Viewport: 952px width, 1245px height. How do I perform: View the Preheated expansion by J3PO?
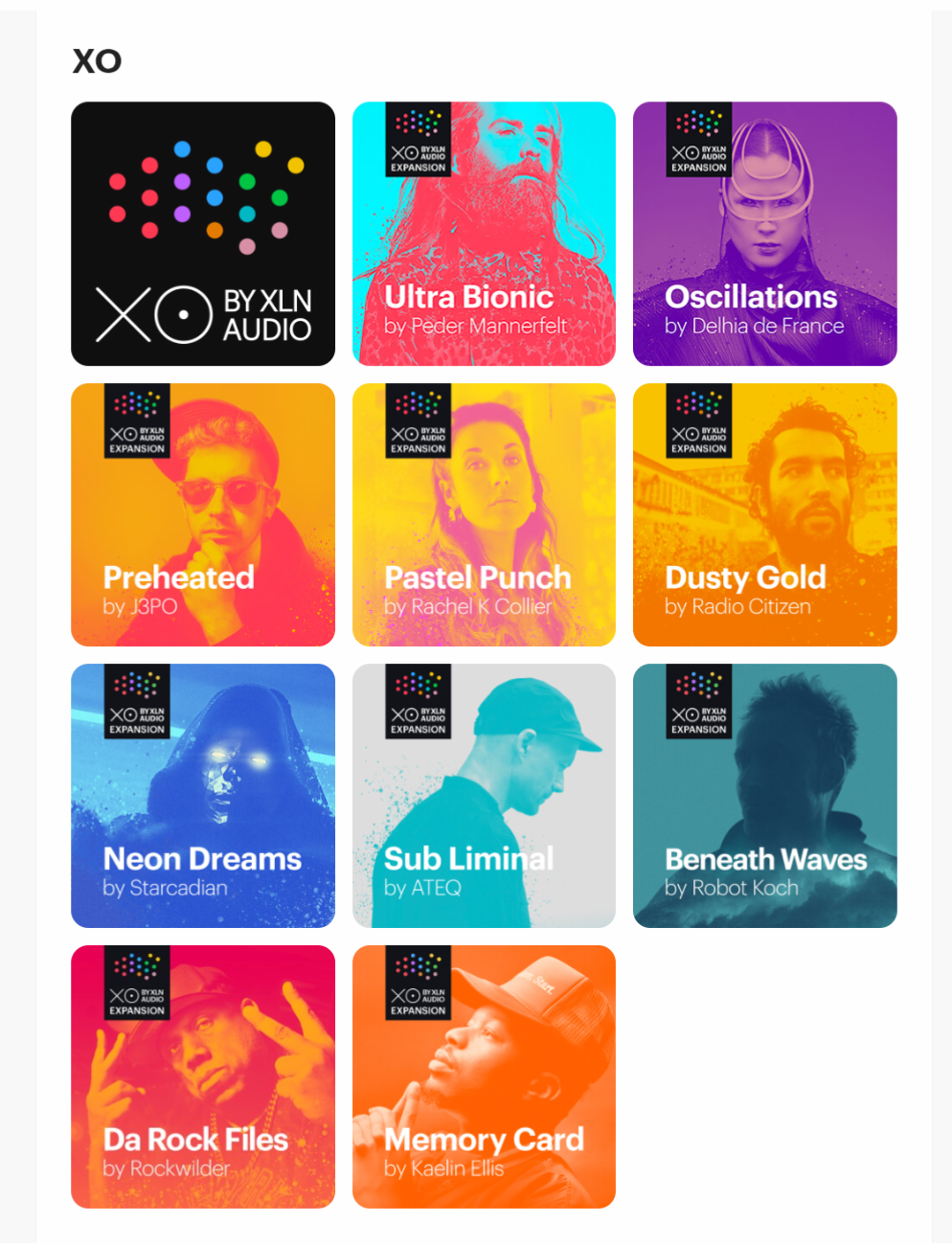click(203, 514)
